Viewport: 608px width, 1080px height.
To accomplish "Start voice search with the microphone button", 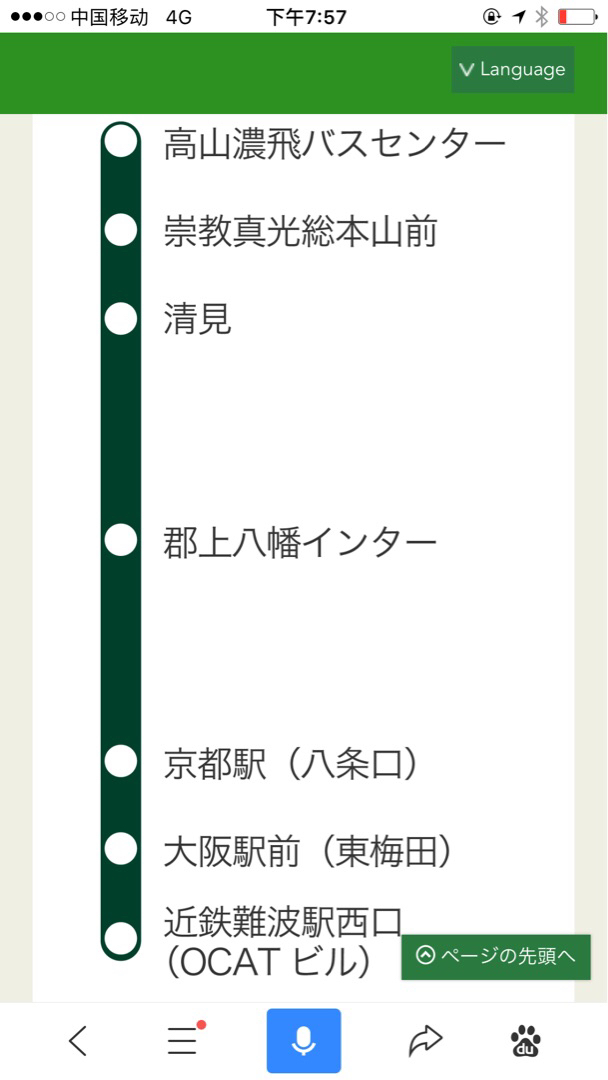I will 303,1041.
